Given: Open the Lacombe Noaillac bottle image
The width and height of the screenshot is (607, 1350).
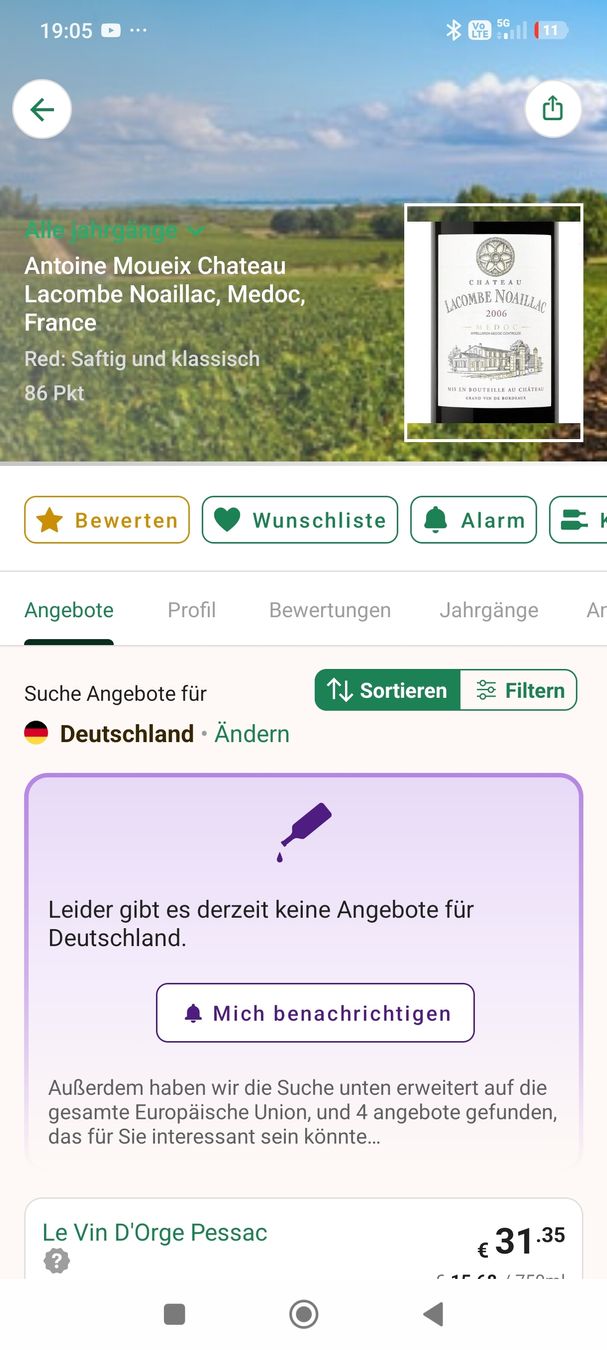Looking at the screenshot, I should point(493,322).
